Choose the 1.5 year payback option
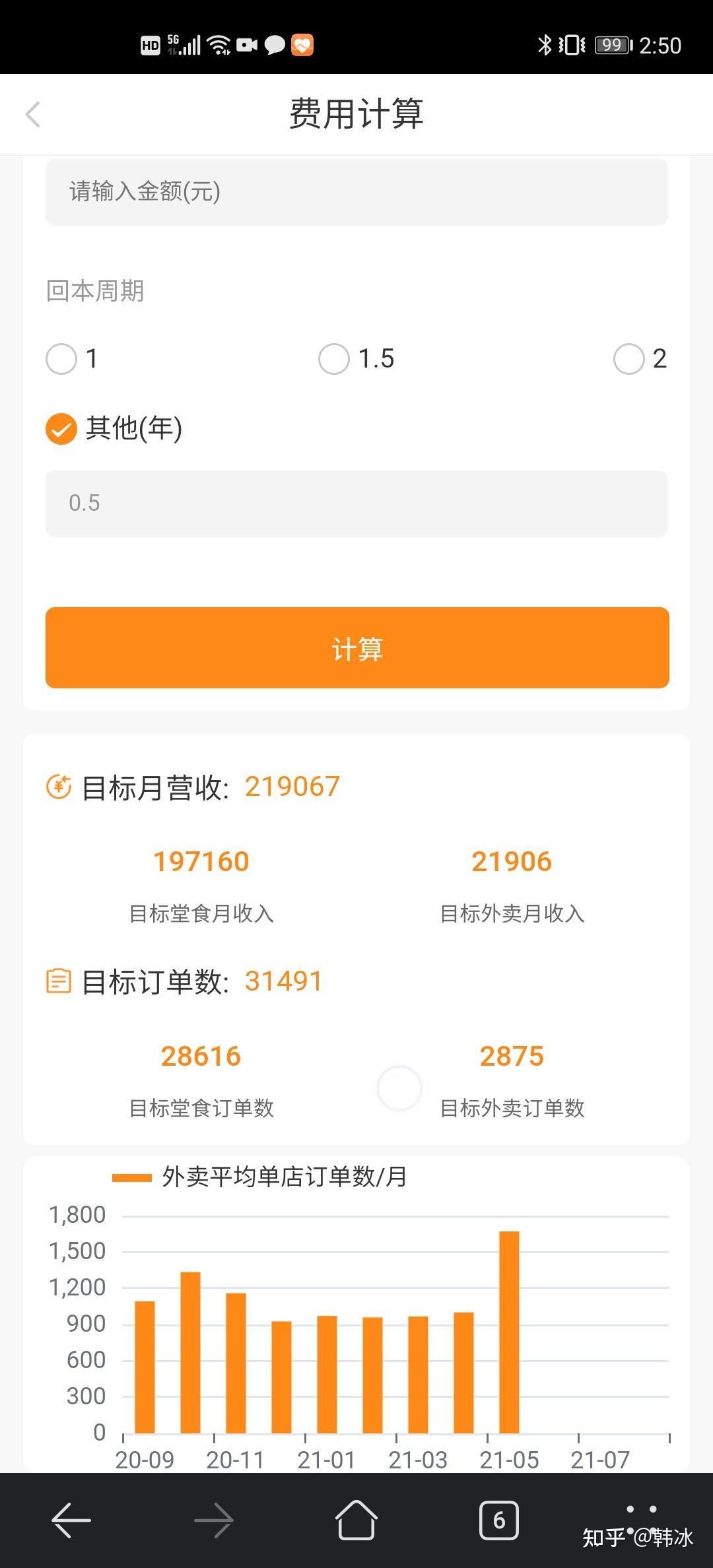Viewport: 713px width, 1568px height. click(334, 359)
